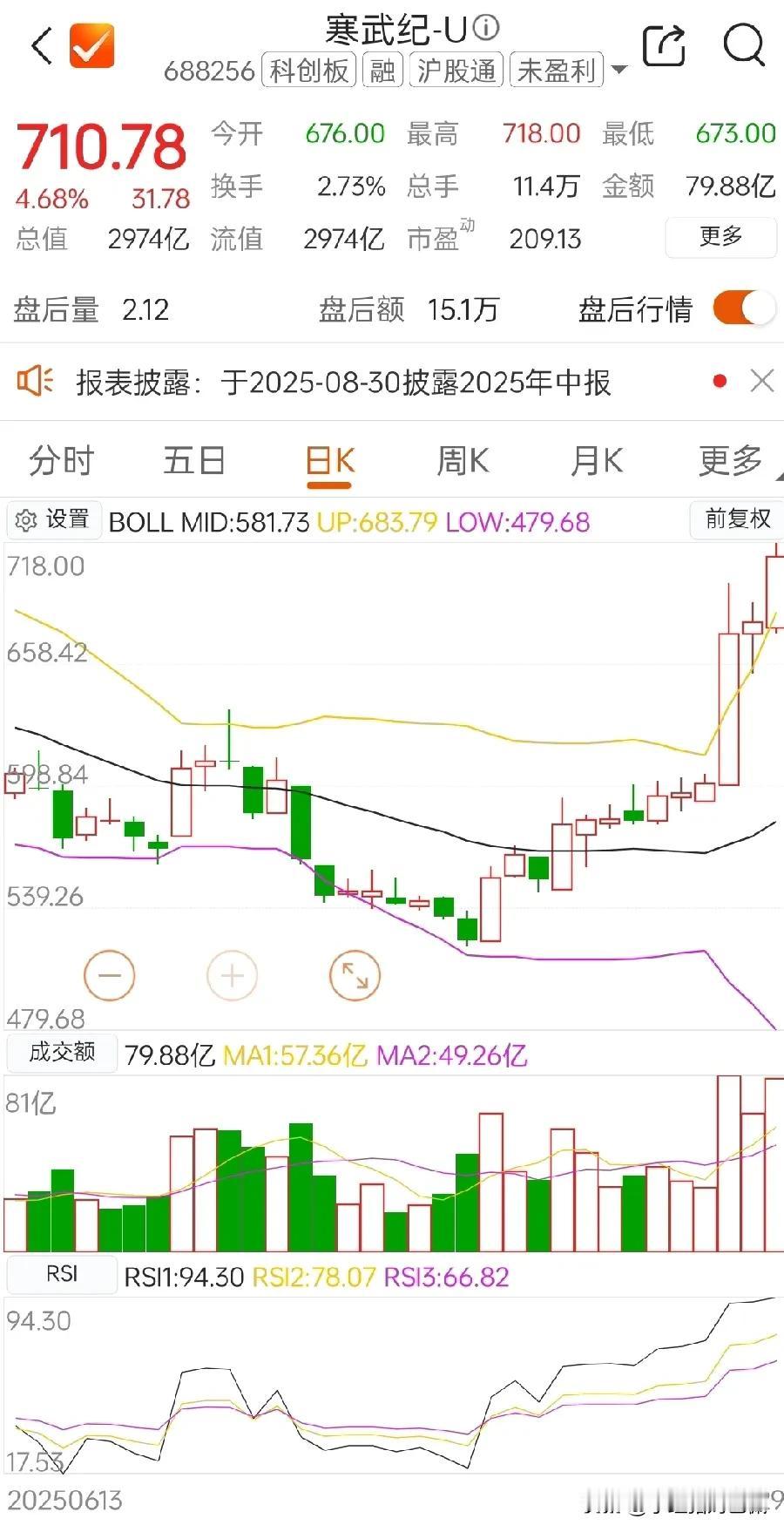The image size is (784, 1532).
Task: Turn off the 盘后行情 switch
Action: tap(744, 308)
